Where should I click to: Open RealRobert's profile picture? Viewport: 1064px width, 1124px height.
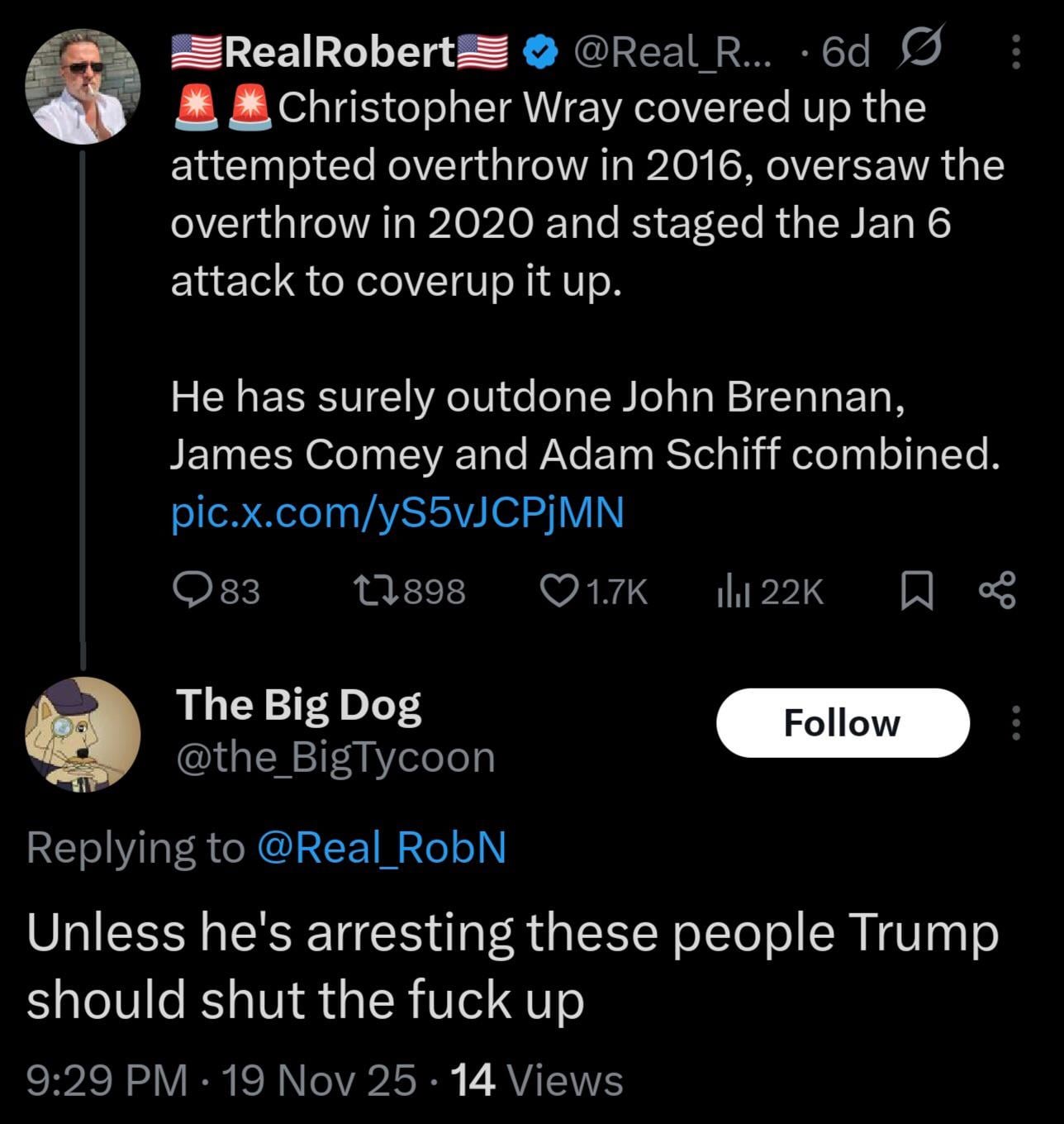click(x=83, y=88)
